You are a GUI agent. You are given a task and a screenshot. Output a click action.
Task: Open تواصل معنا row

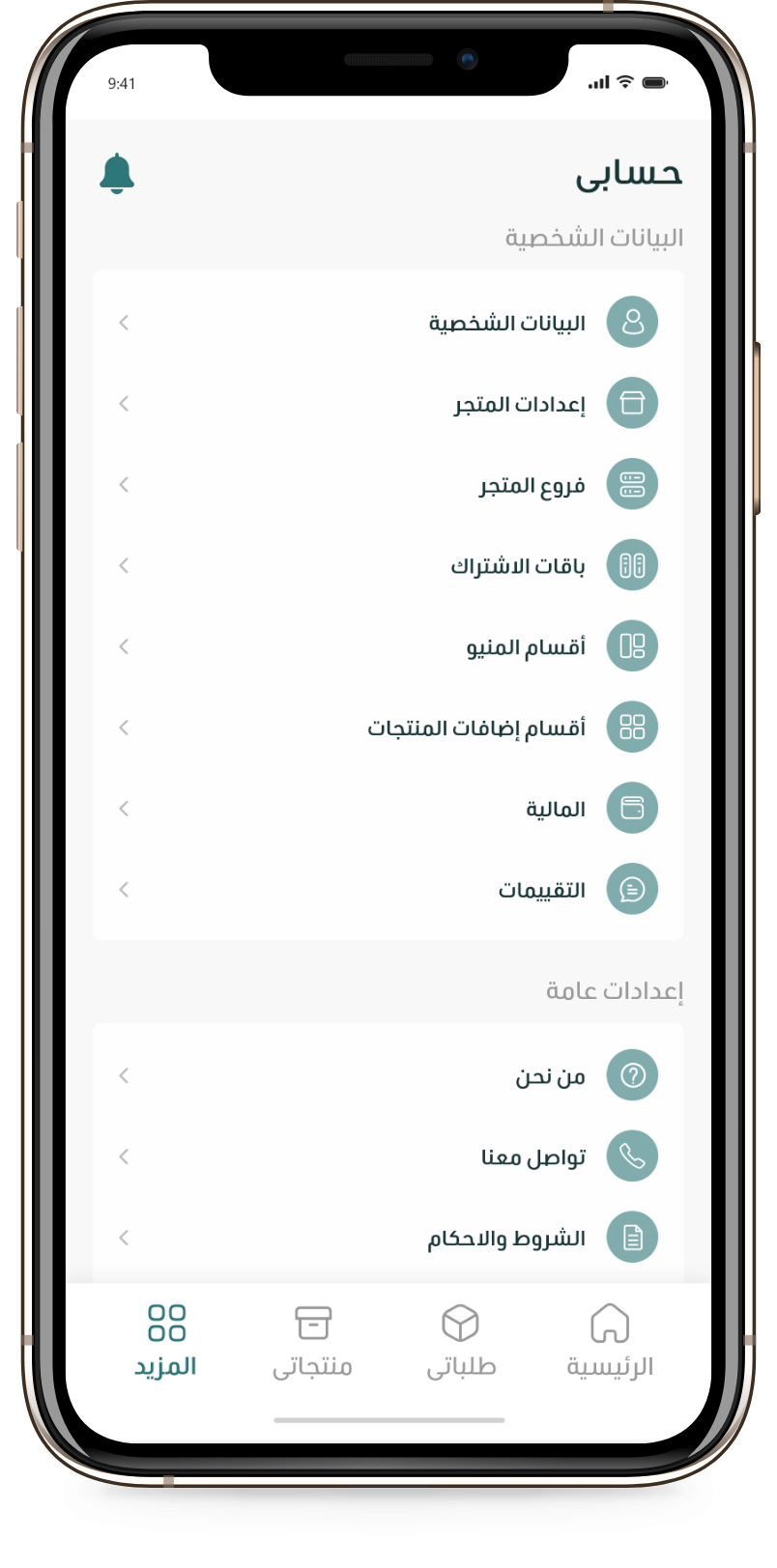533,1156
